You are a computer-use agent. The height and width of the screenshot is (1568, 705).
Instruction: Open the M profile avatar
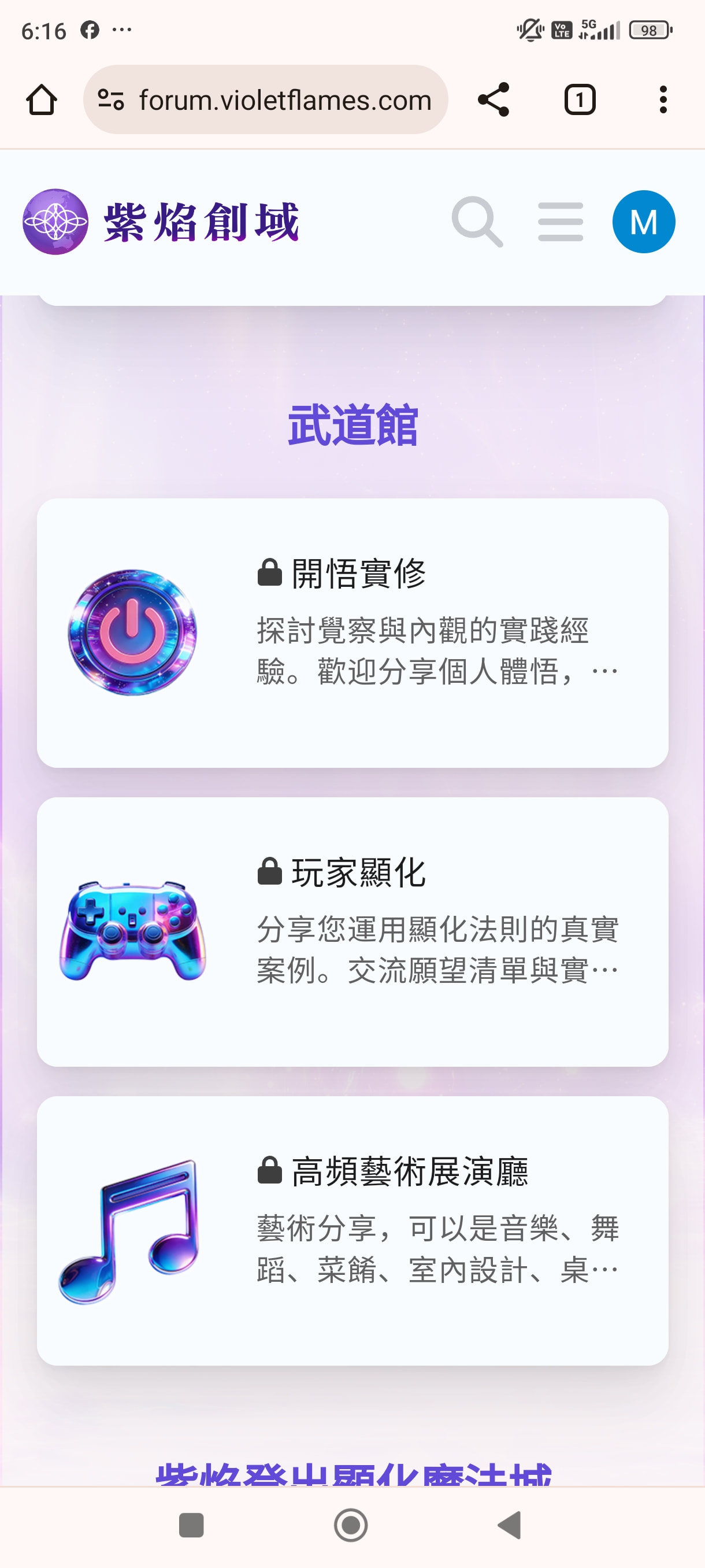click(x=643, y=221)
